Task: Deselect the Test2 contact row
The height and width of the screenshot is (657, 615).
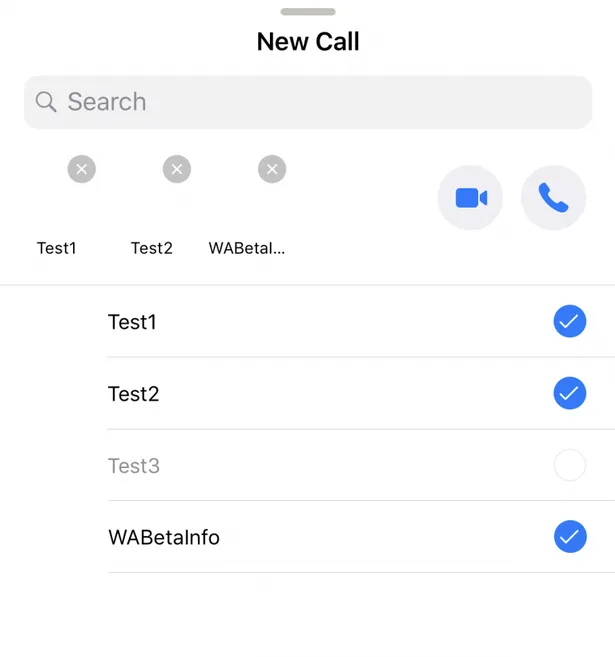Action: [x=569, y=393]
